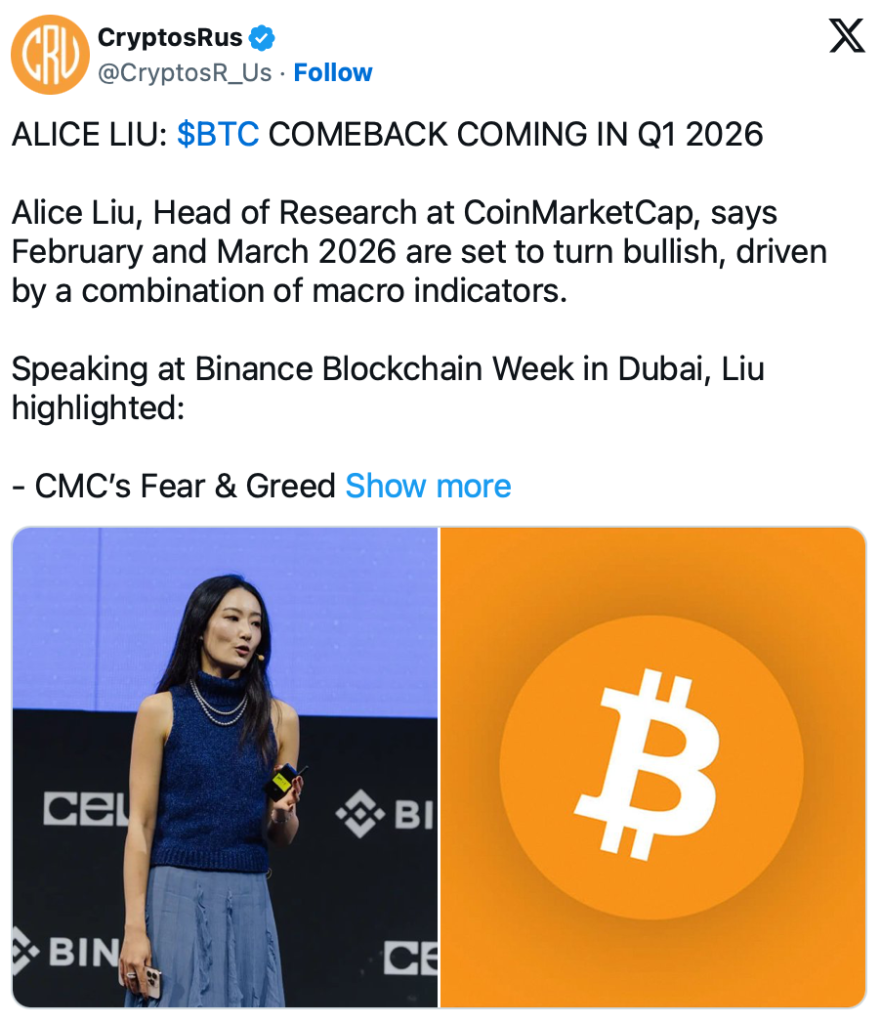The height and width of the screenshot is (1024, 881).
Task: Open the post on X via logo
Action: [847, 37]
